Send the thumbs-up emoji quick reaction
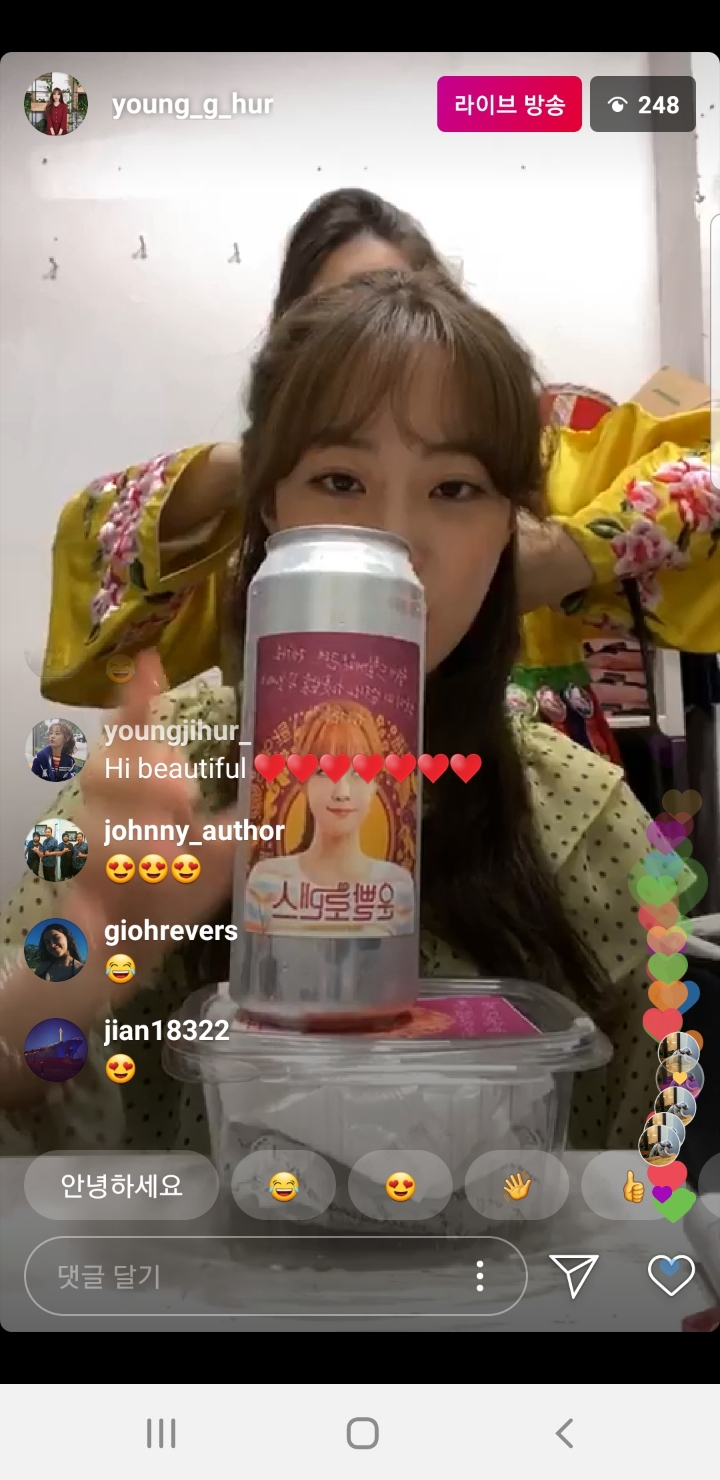720x1480 pixels. [x=633, y=1186]
